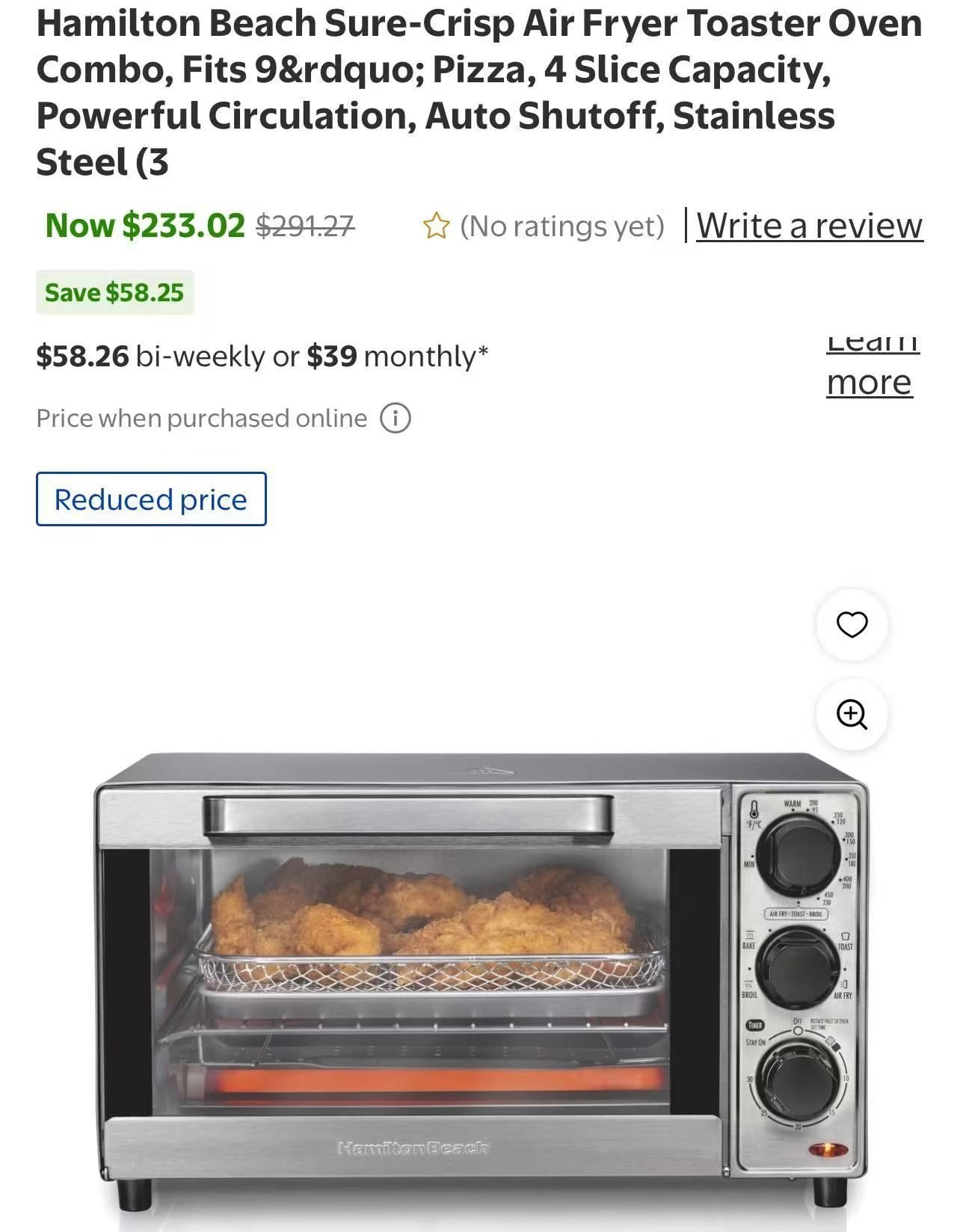Zoom into the product image
The image size is (960, 1232).
coord(852,715)
